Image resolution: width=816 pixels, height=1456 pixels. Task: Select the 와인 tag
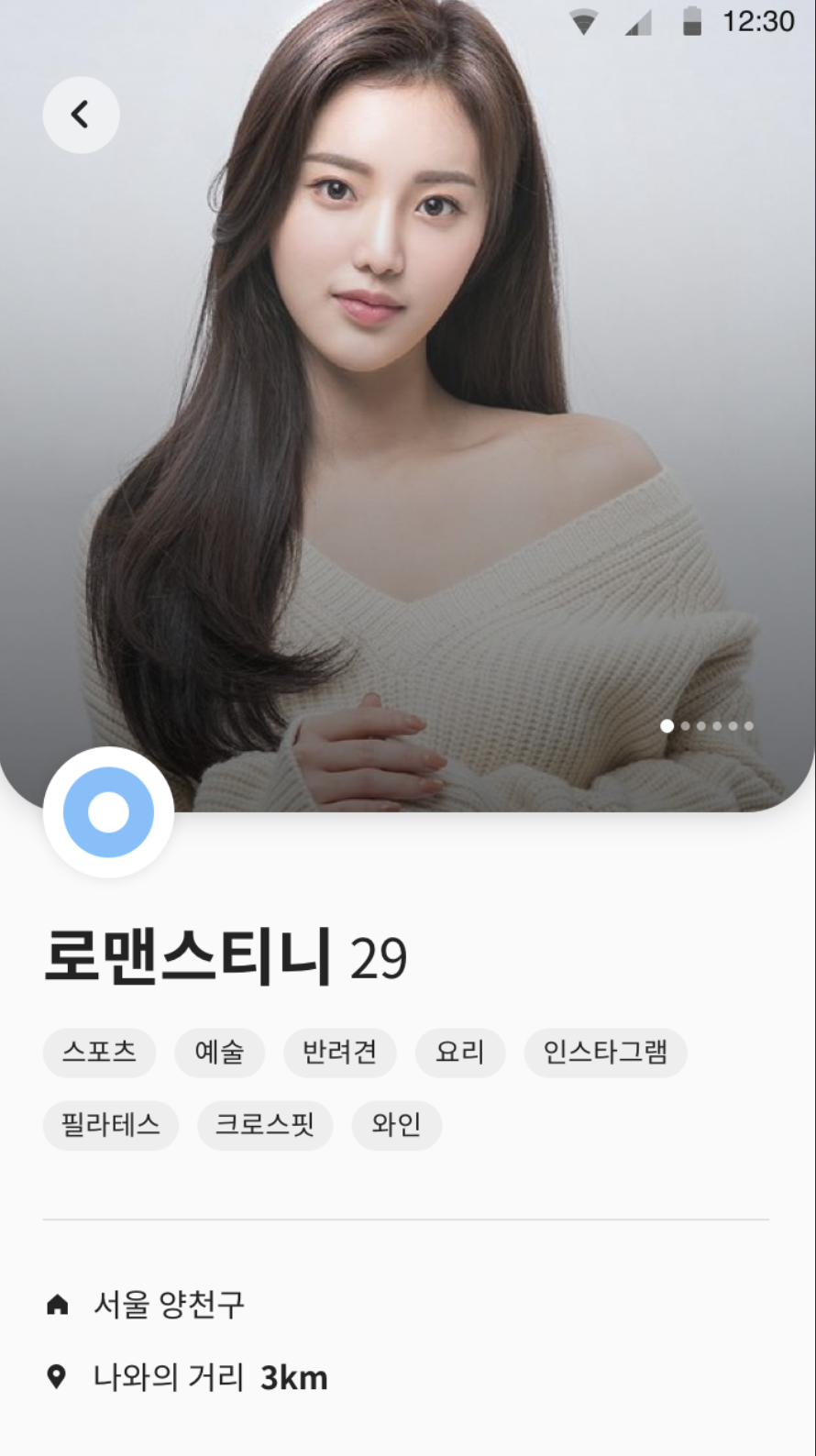396,1125
